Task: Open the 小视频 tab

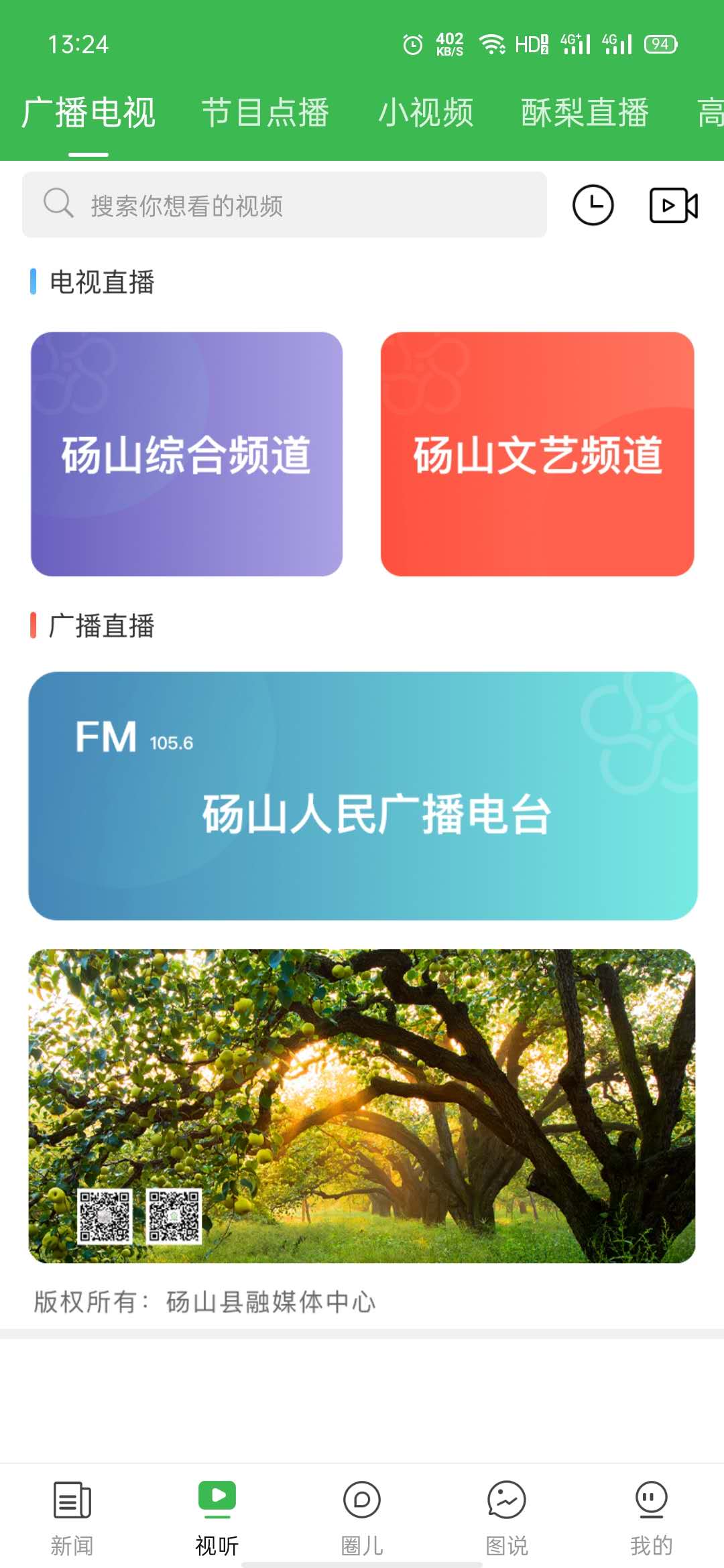Action: pos(427,114)
